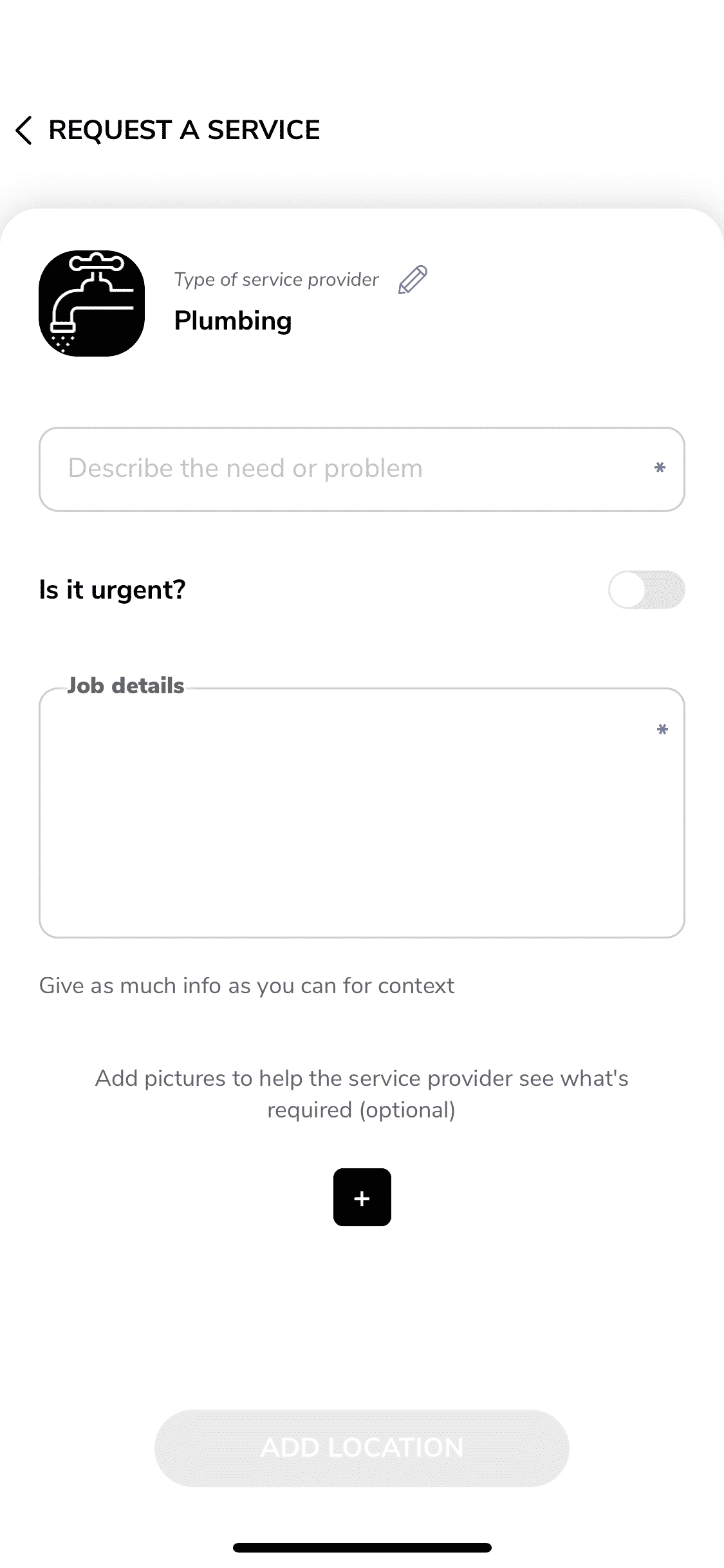Go back from Request a Service
The width and height of the screenshot is (724, 1568).
pyautogui.click(x=24, y=131)
